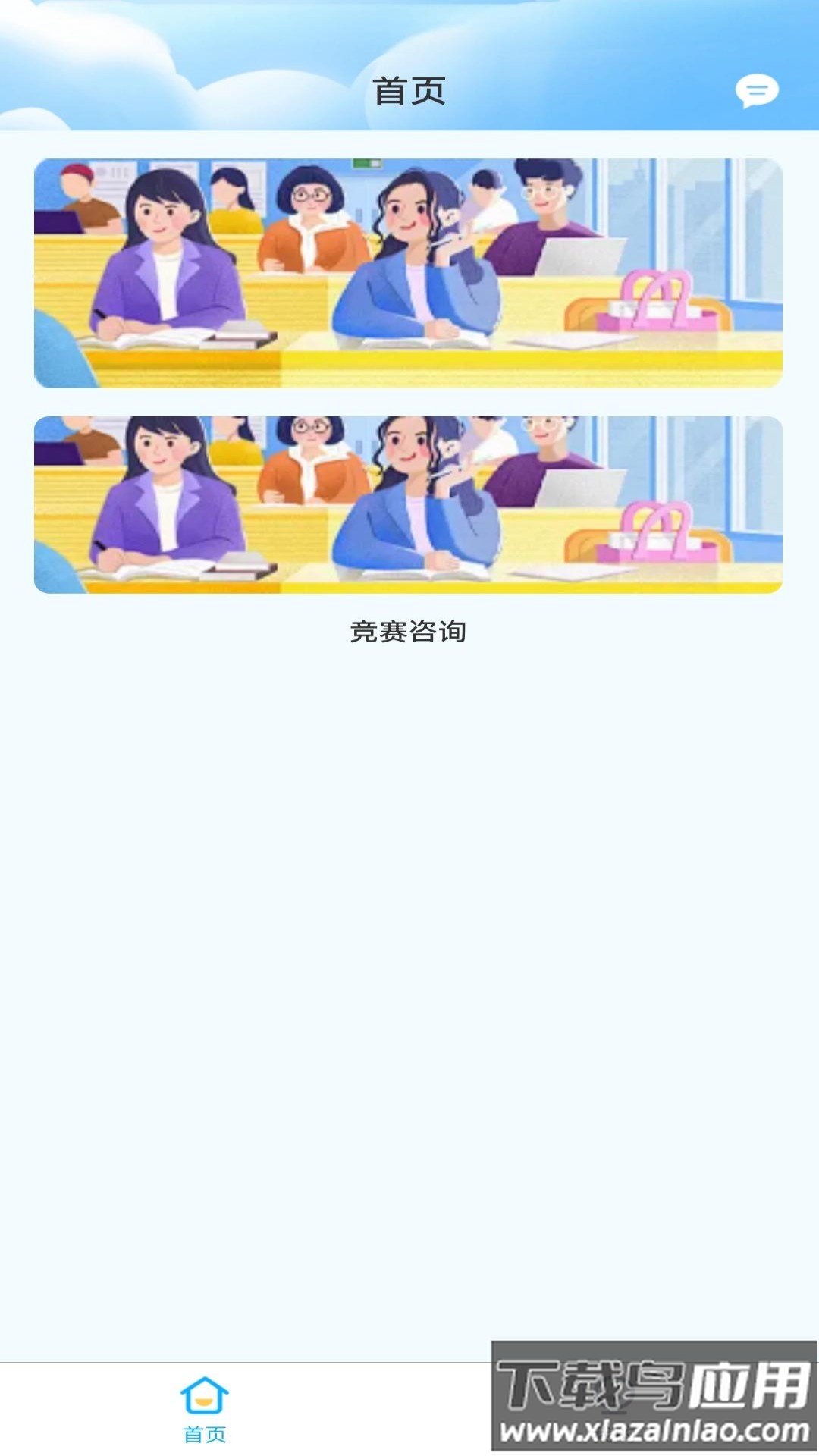Screen dimensions: 819x1456
Task: Open 竞赛咨询 competition consulting
Action: [409, 630]
